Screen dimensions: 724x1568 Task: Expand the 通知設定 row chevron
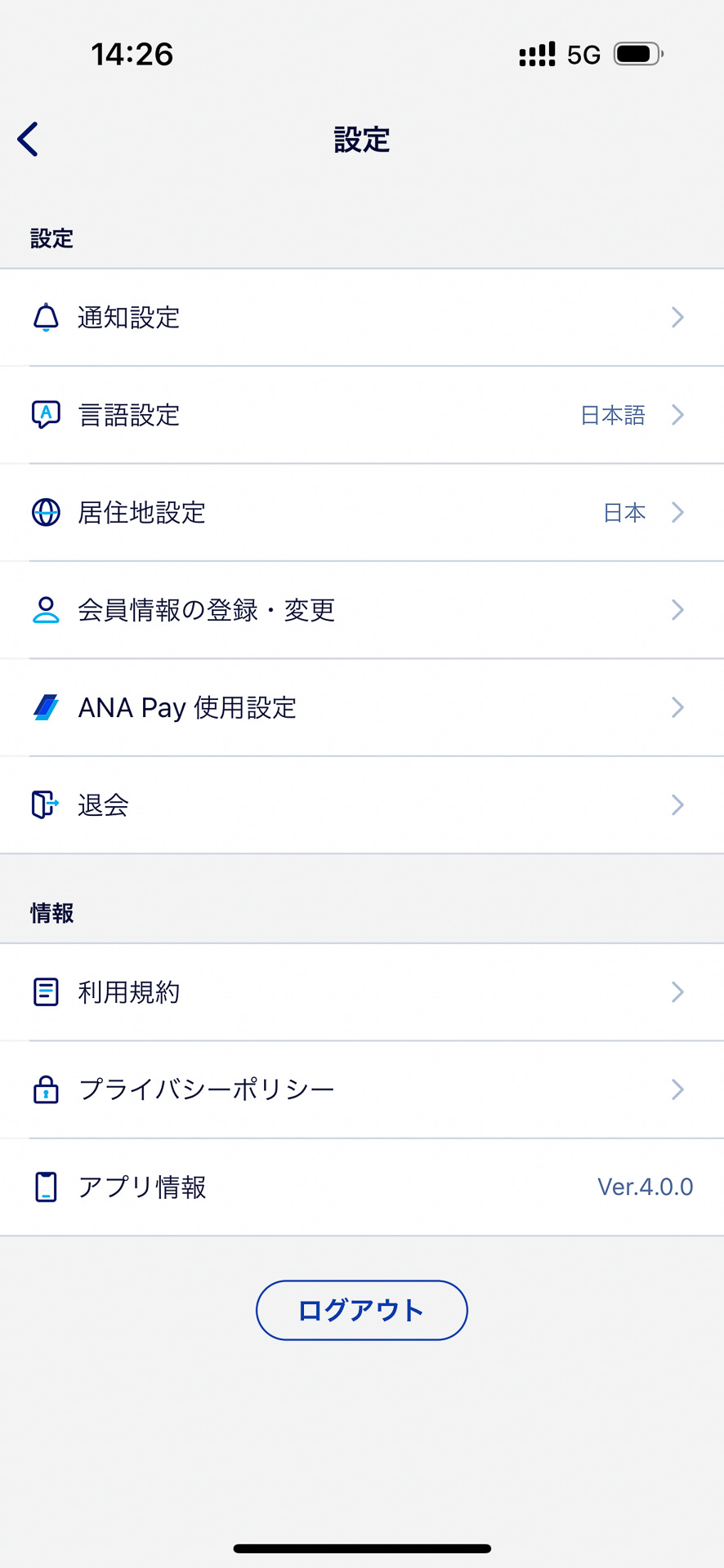pyautogui.click(x=677, y=318)
